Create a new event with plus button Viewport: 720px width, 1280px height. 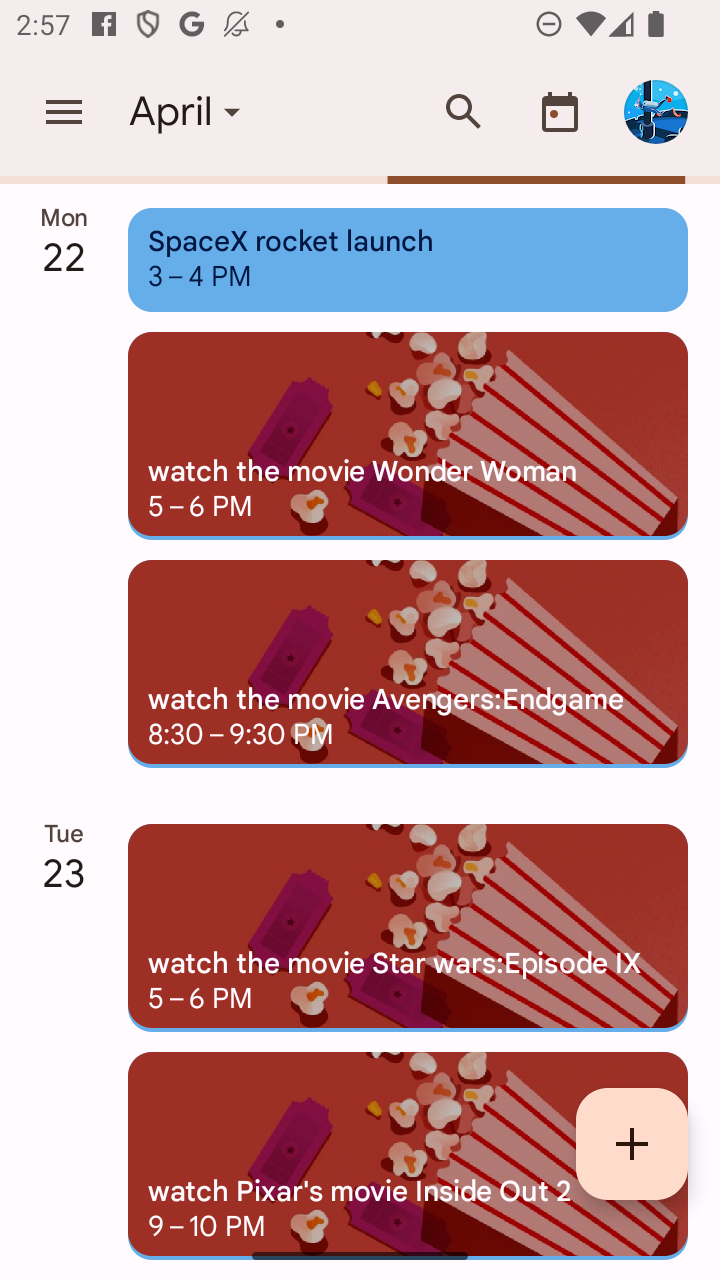[632, 1144]
